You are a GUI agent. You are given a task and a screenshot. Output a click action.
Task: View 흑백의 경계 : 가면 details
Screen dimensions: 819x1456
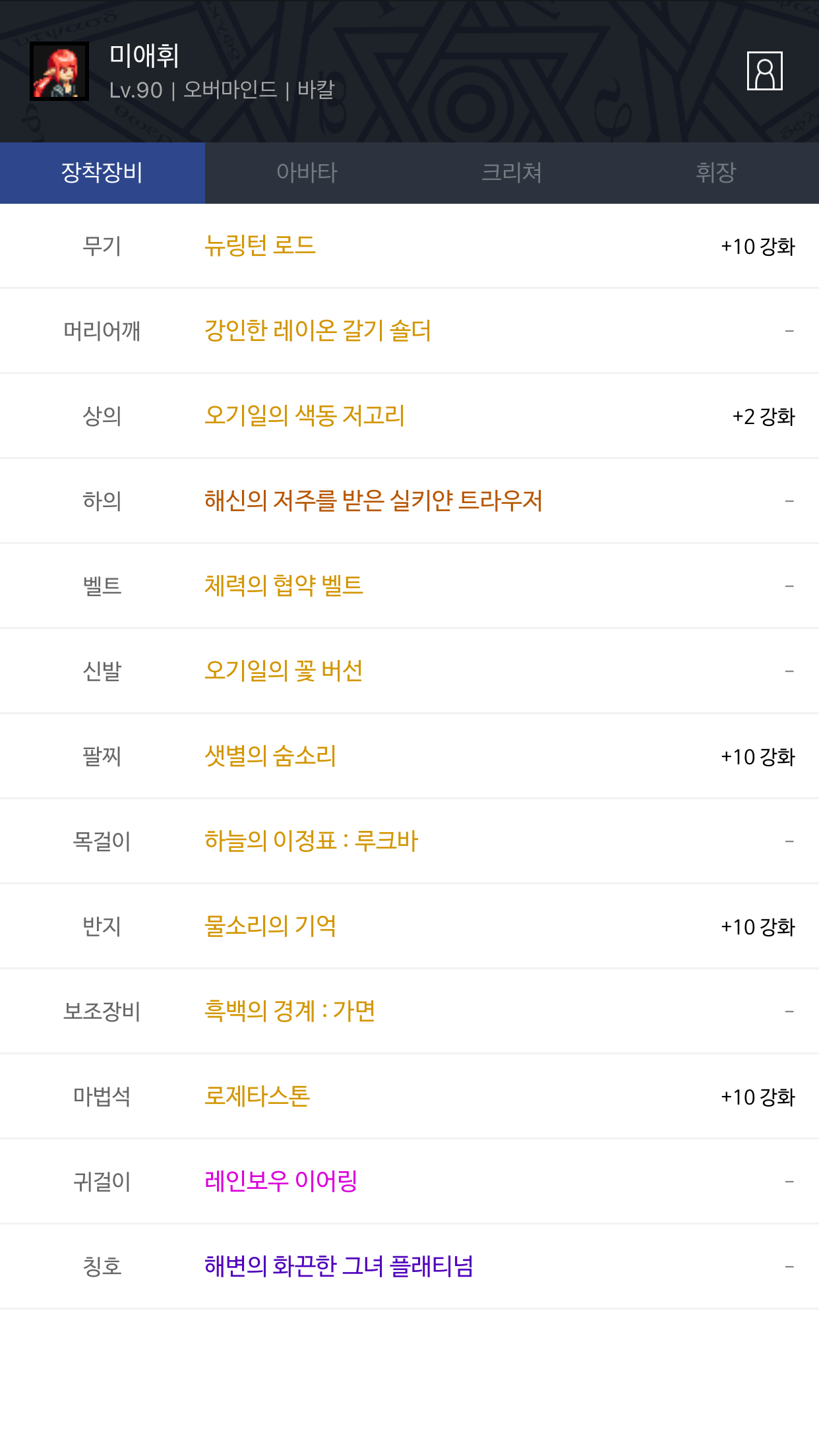pos(289,1011)
